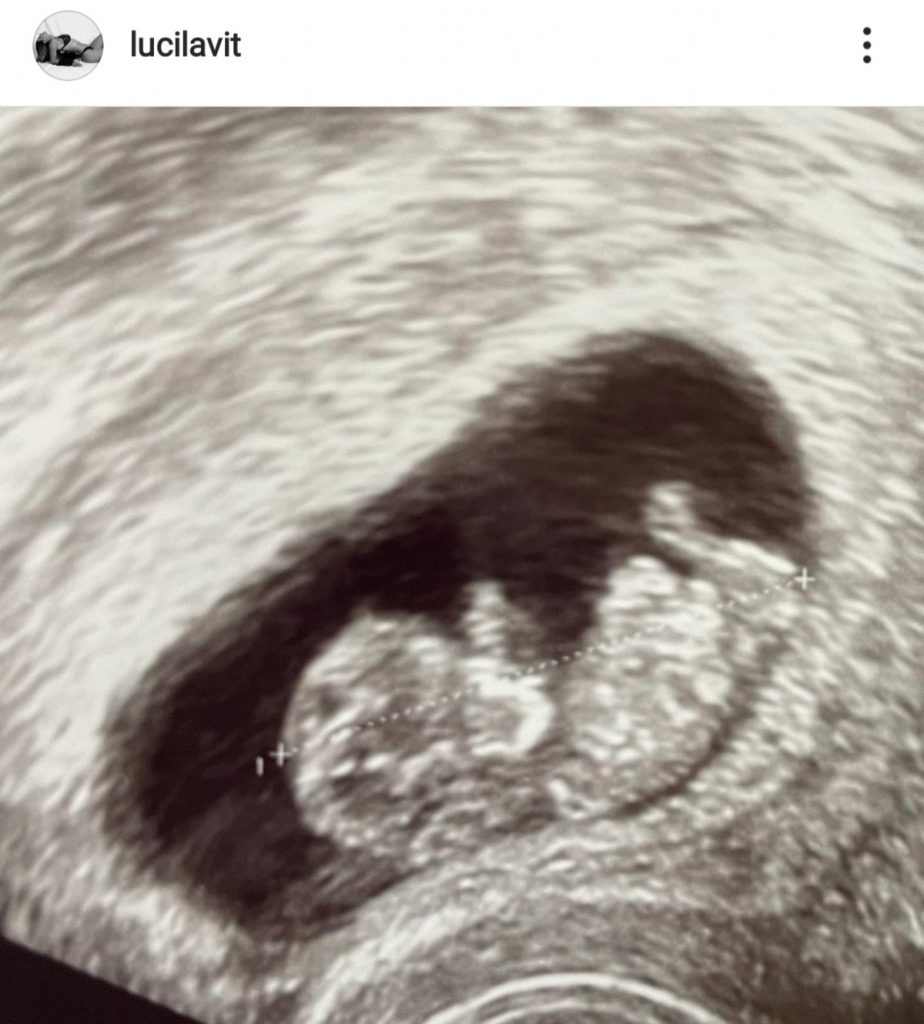This screenshot has height=1024, width=924.
Task: Open lucilavit's profile picture
Action: pyautogui.click(x=67, y=46)
